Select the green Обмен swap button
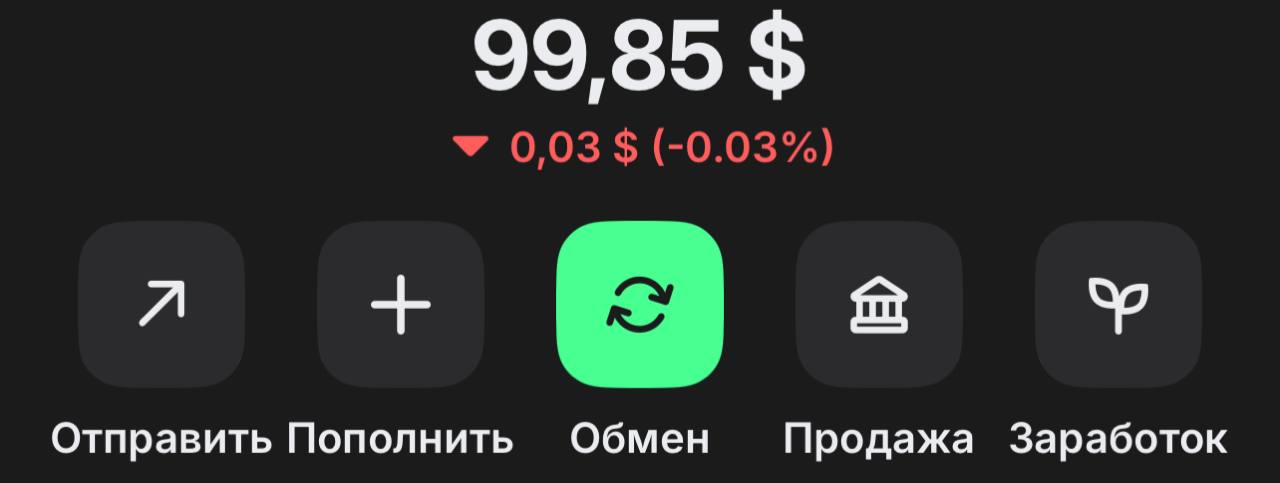 point(640,304)
